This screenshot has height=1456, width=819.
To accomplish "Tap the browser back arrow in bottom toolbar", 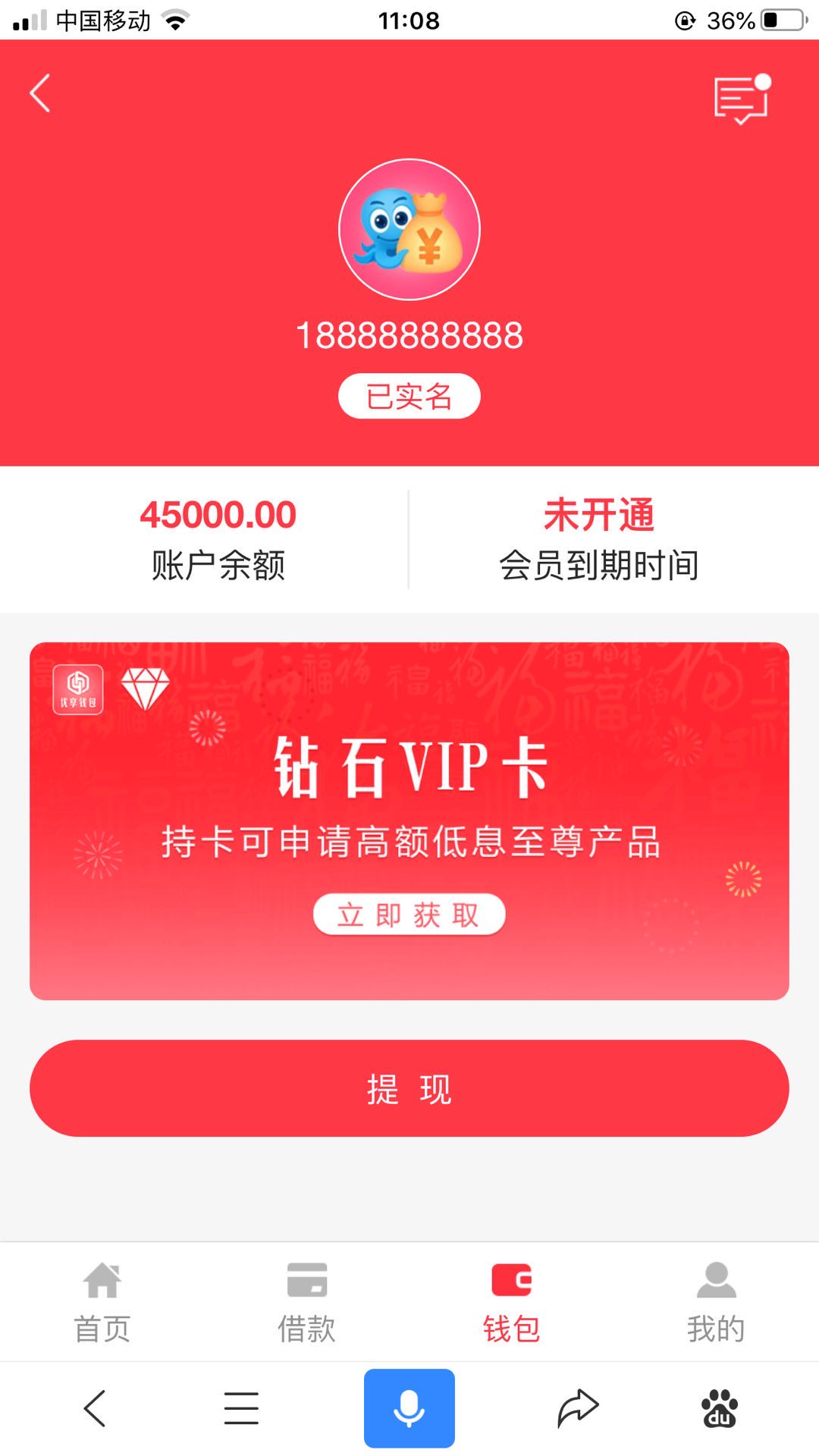I will click(x=95, y=1409).
